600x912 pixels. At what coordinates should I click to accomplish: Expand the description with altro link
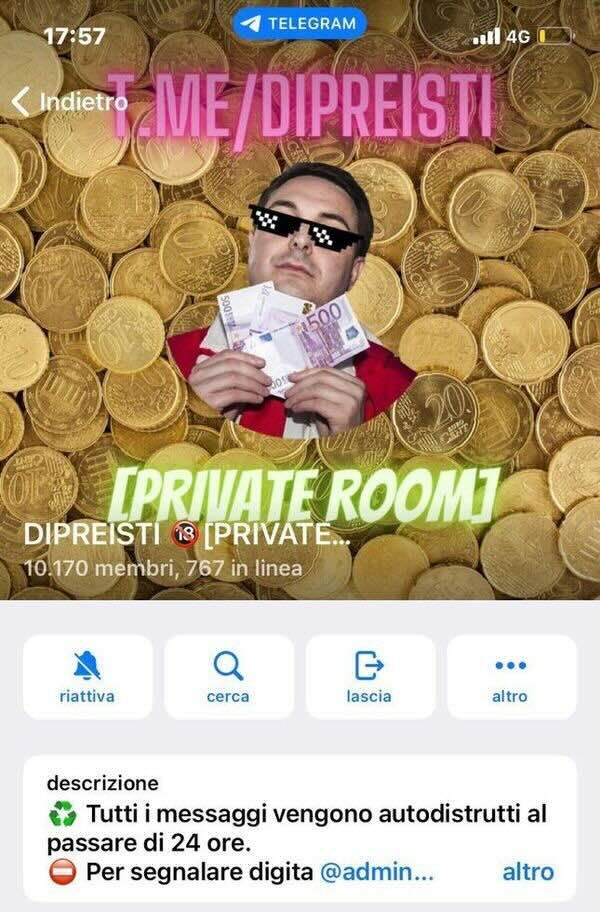527,872
